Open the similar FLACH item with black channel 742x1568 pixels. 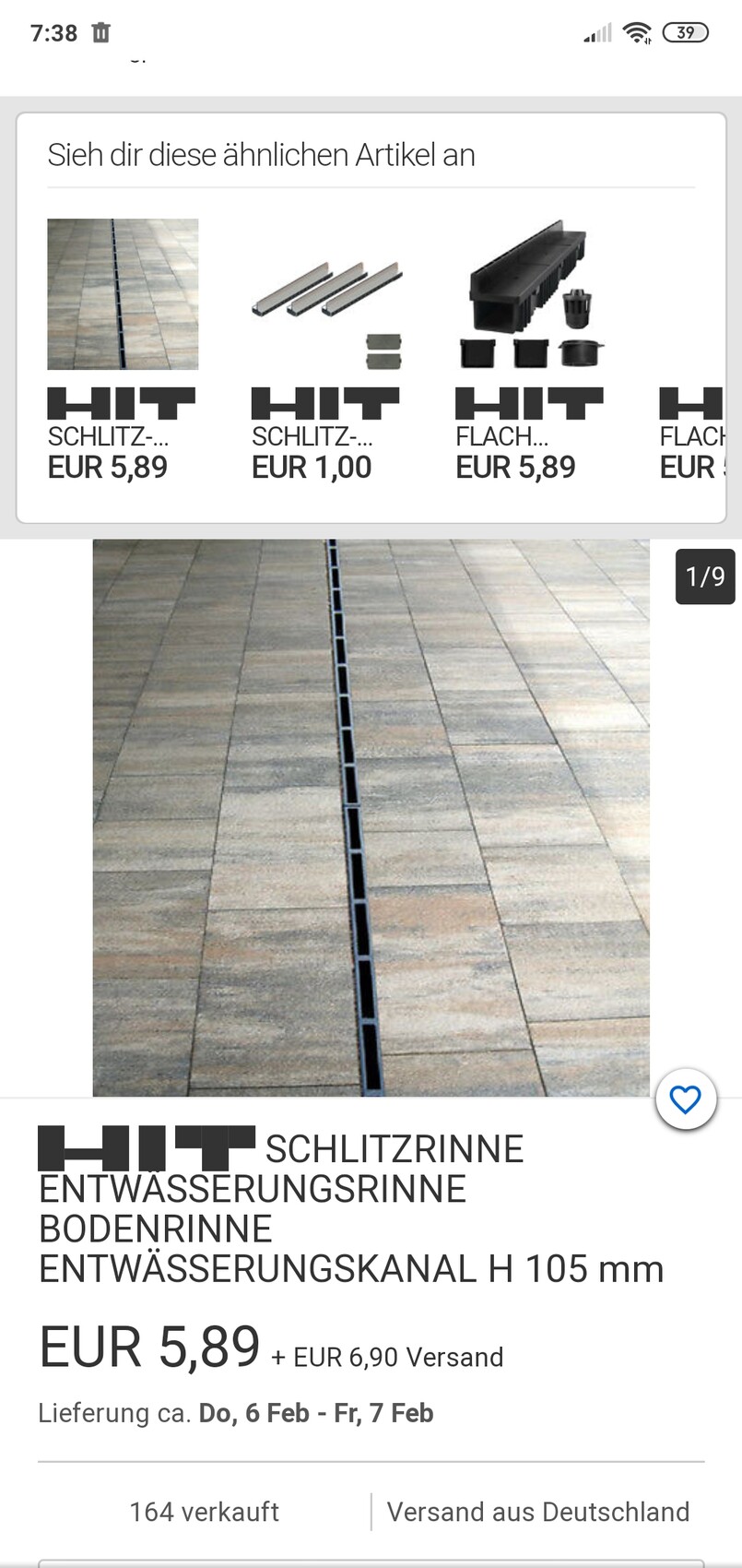pos(530,295)
